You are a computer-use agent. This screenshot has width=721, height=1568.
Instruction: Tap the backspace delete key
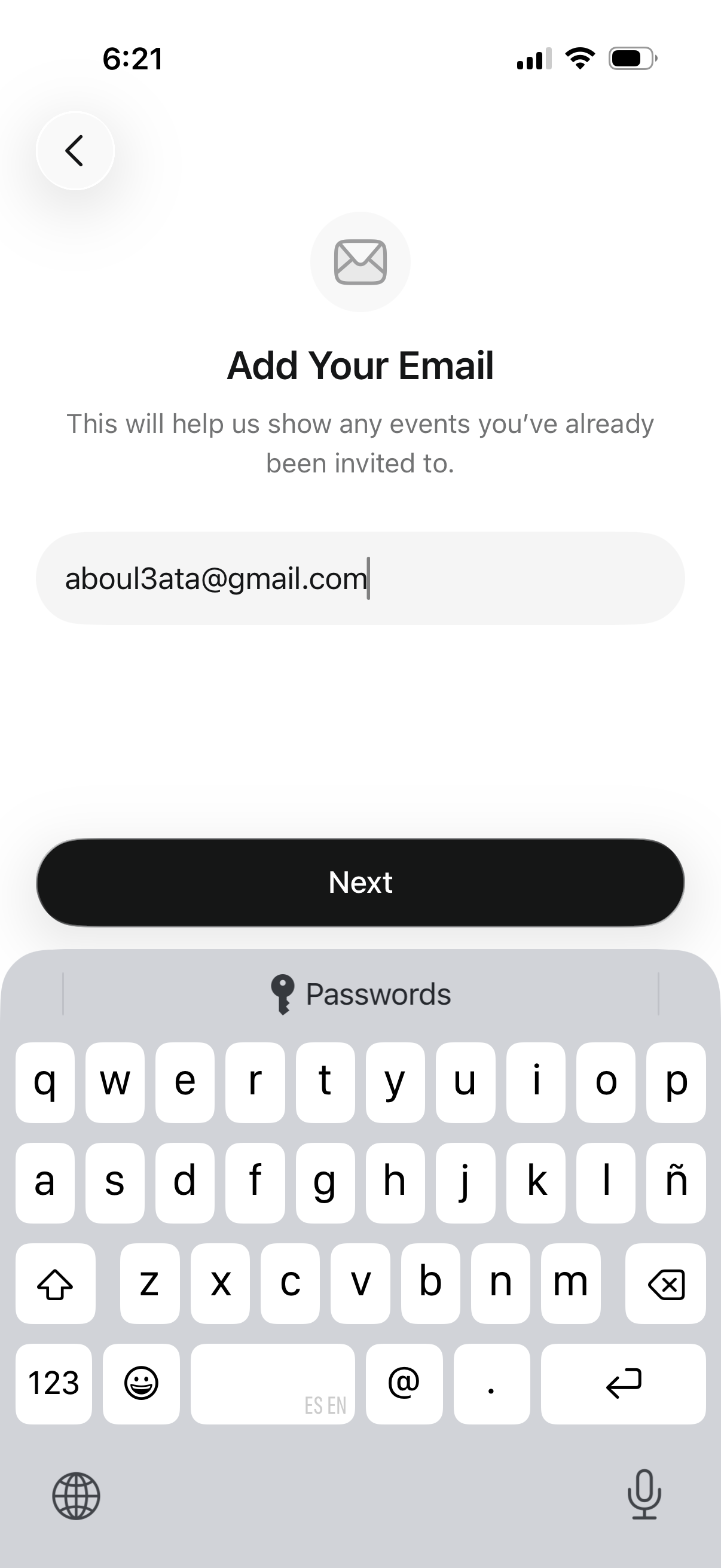point(664,1283)
